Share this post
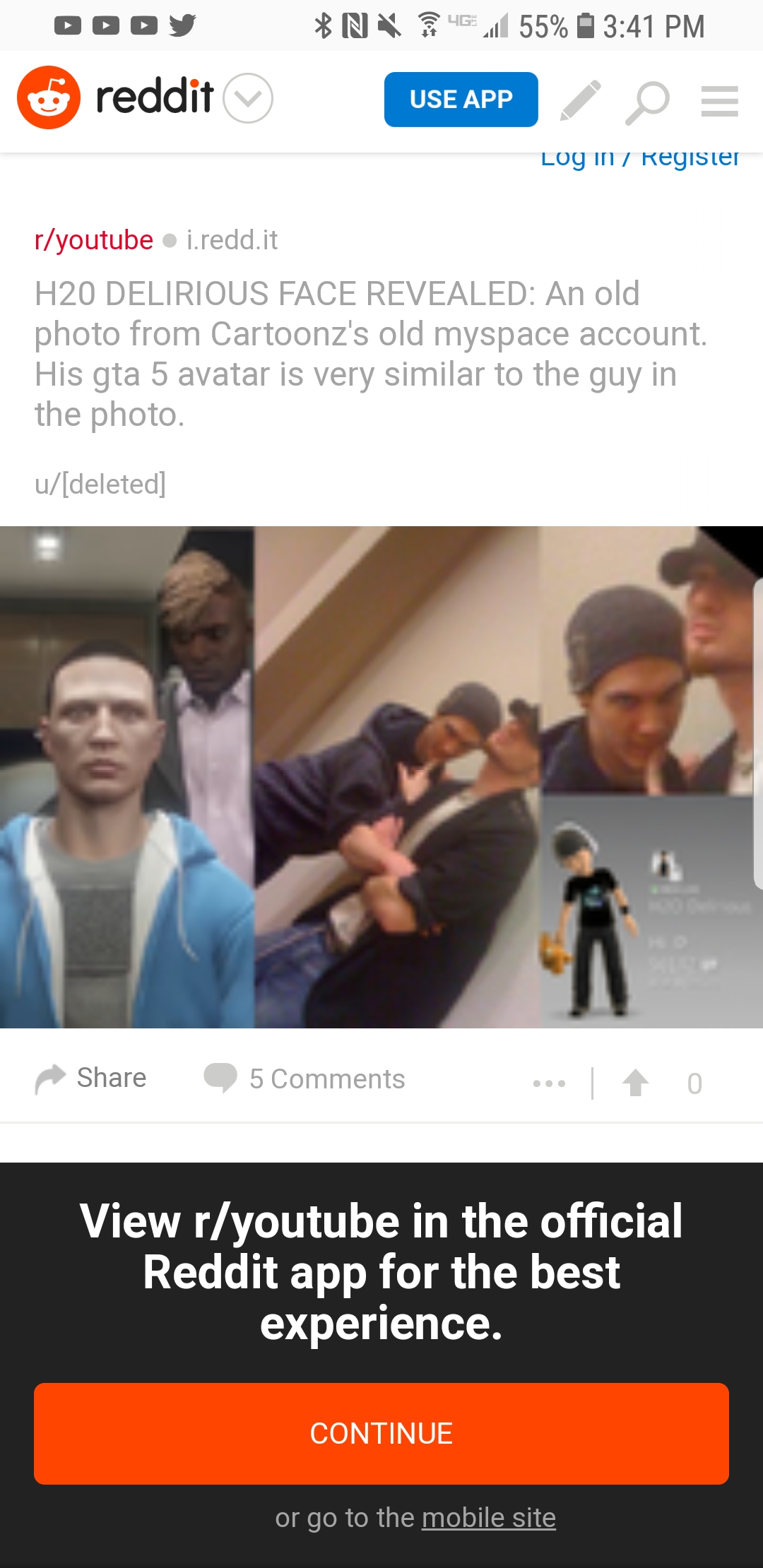 (91, 1079)
